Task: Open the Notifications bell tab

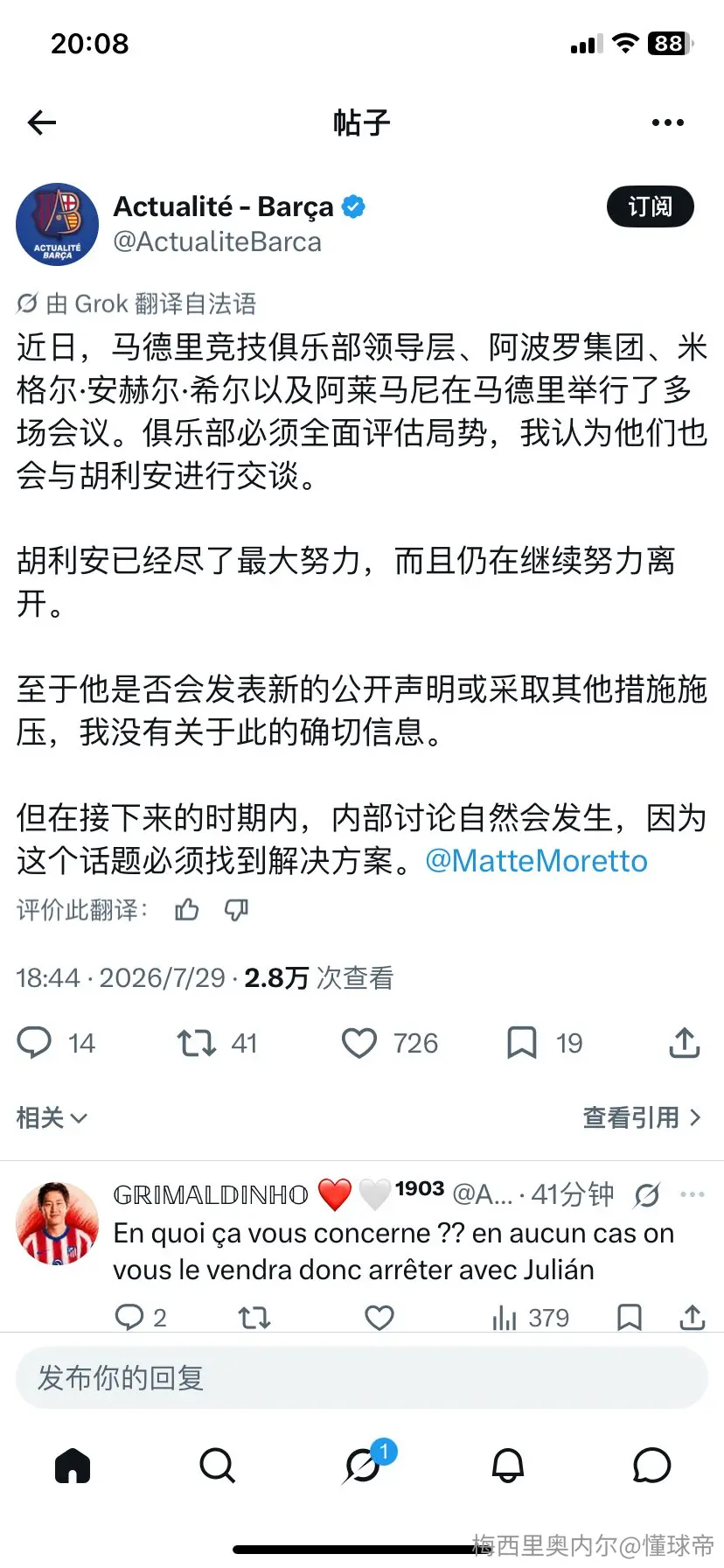Action: (x=508, y=1465)
